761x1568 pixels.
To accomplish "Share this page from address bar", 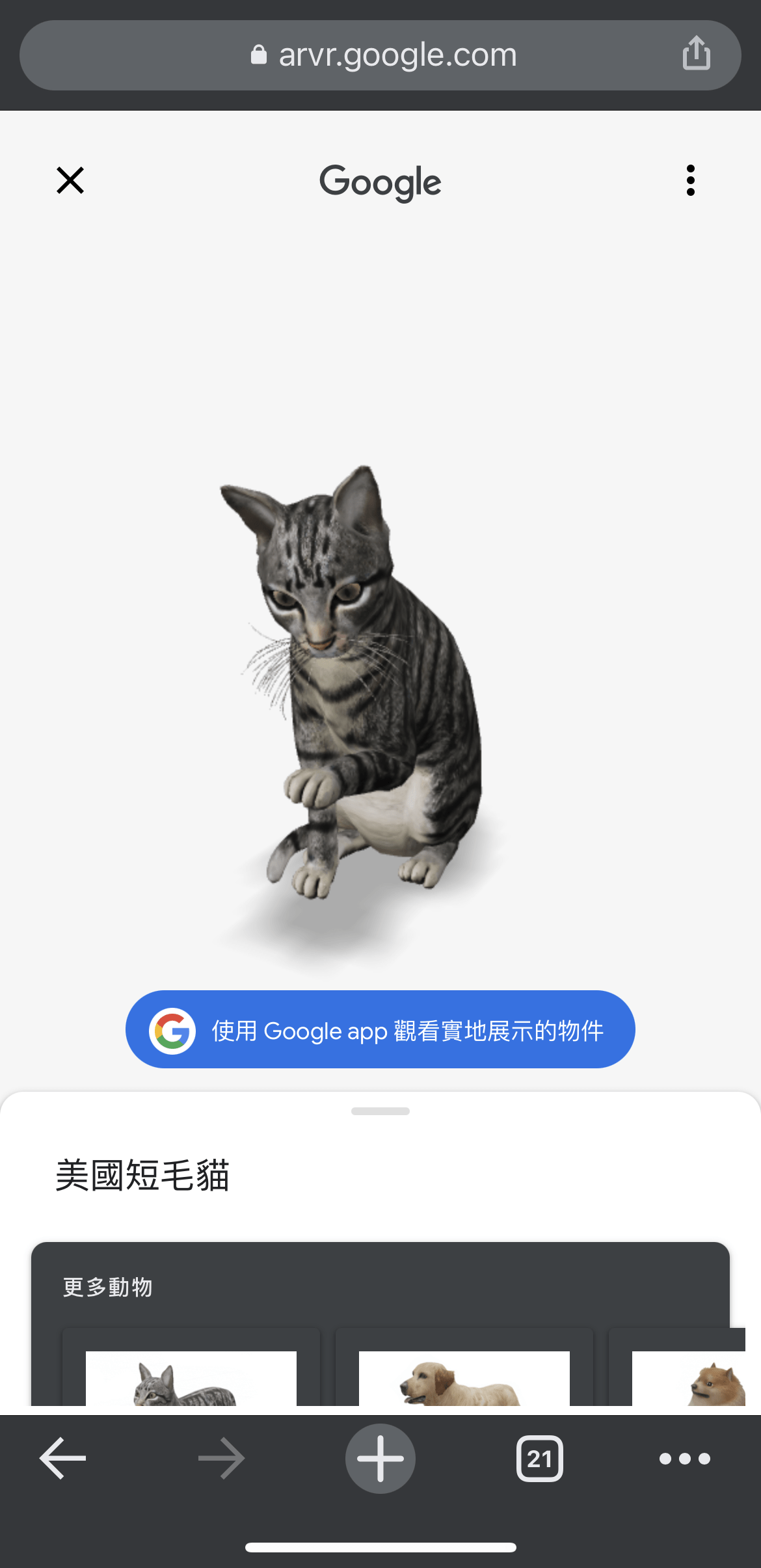I will [696, 53].
